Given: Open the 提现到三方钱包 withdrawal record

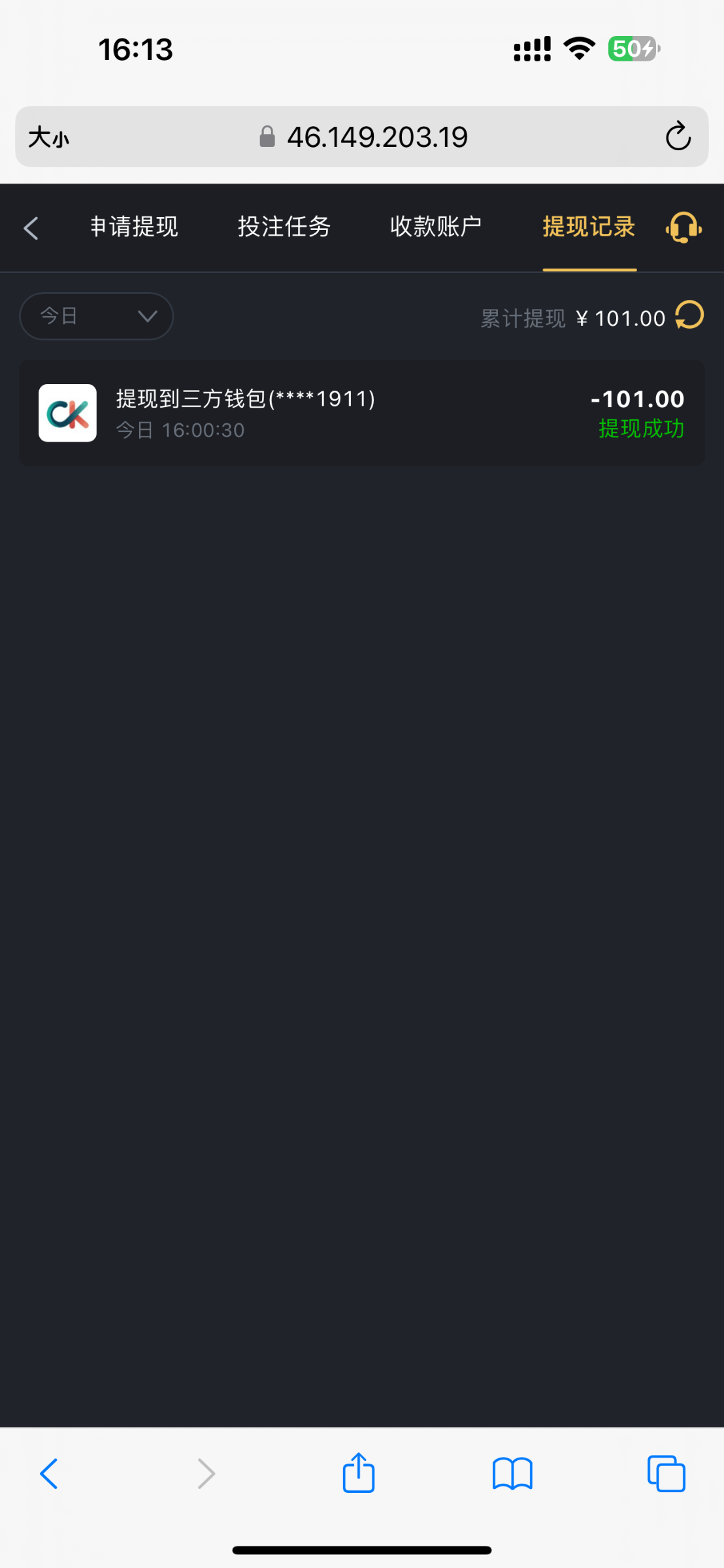Looking at the screenshot, I should tap(362, 413).
